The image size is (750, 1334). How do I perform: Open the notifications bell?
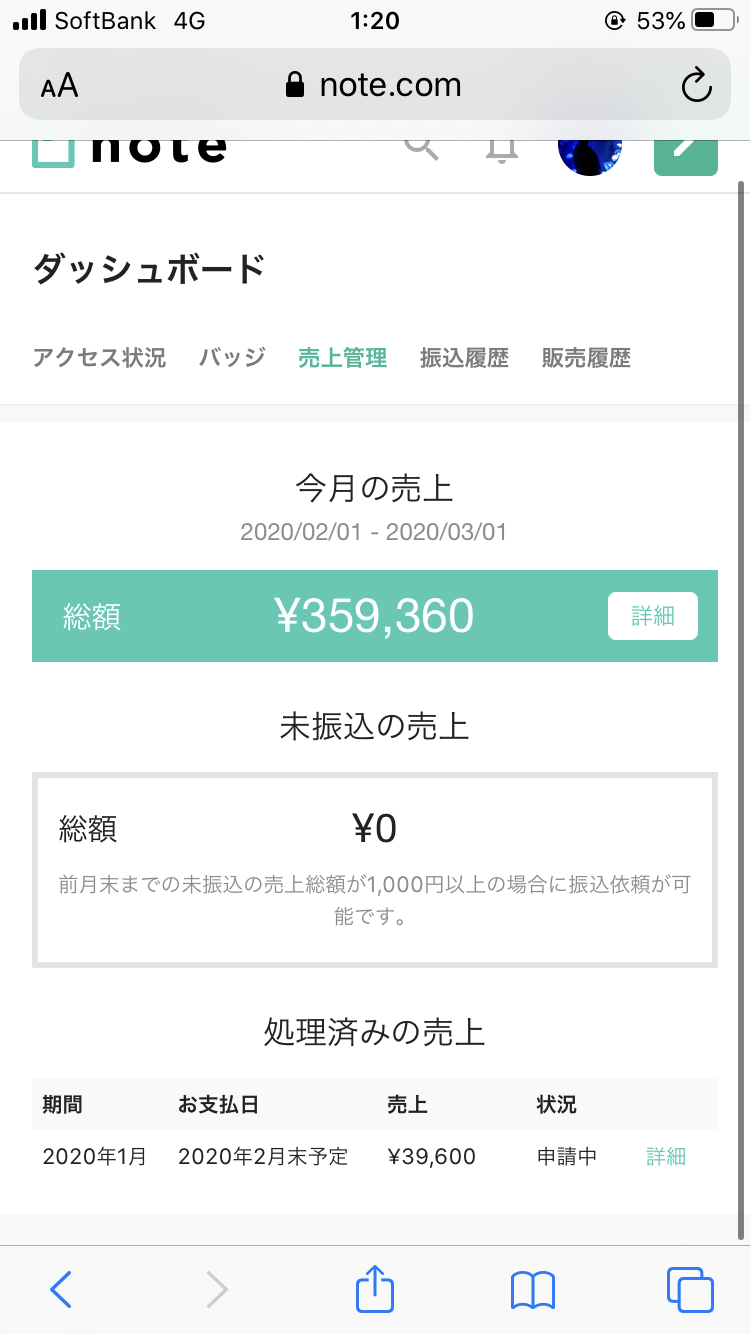502,150
